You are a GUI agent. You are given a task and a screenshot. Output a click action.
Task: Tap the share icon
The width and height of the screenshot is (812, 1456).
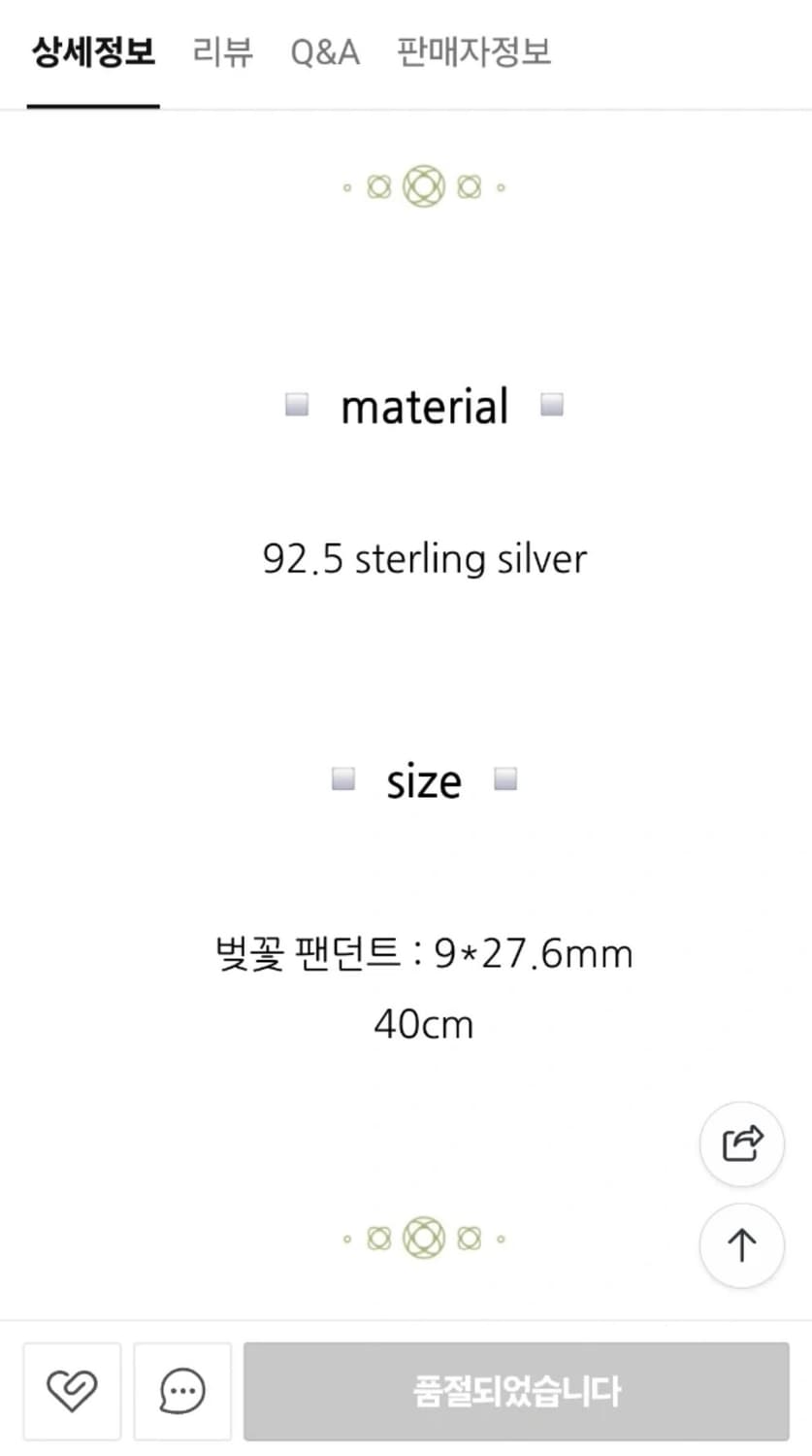pos(740,1144)
